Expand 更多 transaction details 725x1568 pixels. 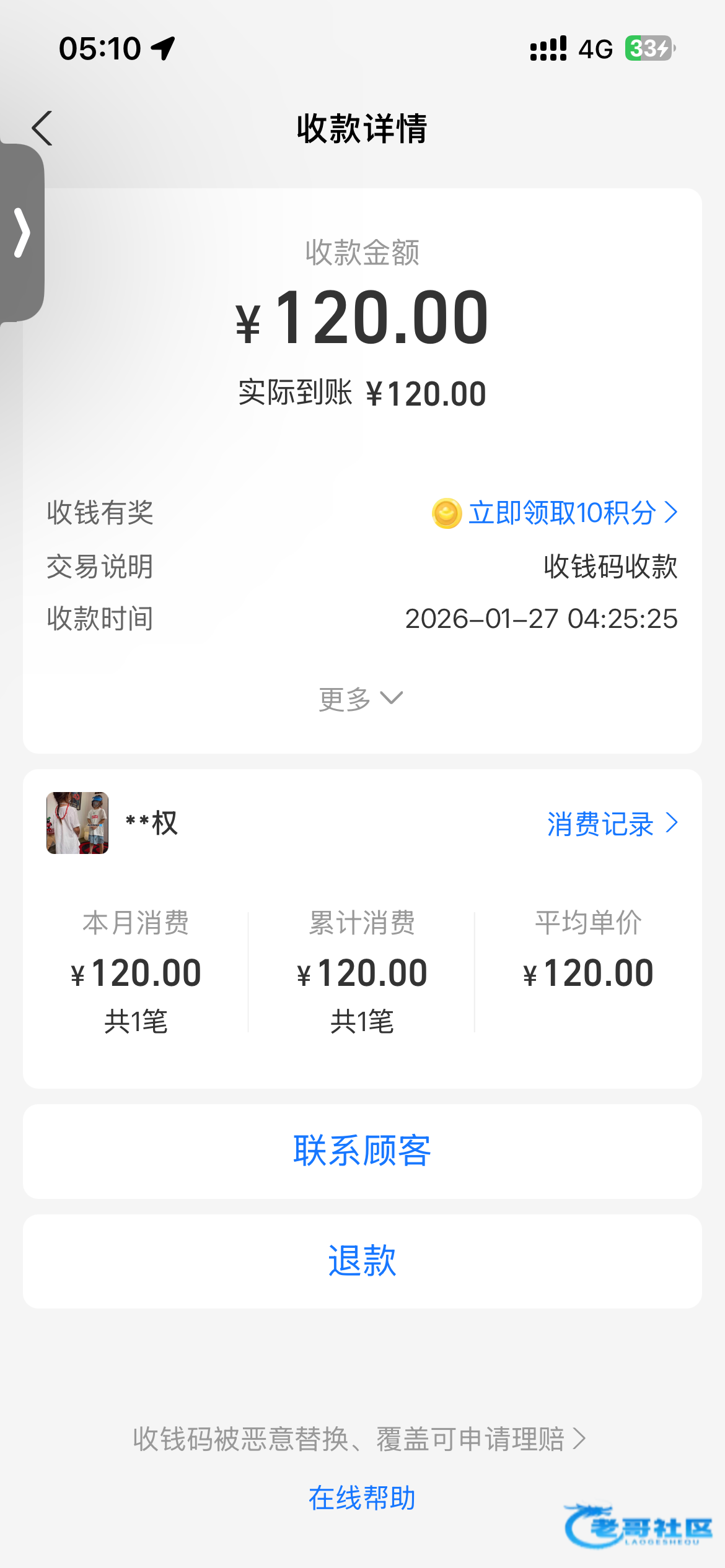click(361, 699)
